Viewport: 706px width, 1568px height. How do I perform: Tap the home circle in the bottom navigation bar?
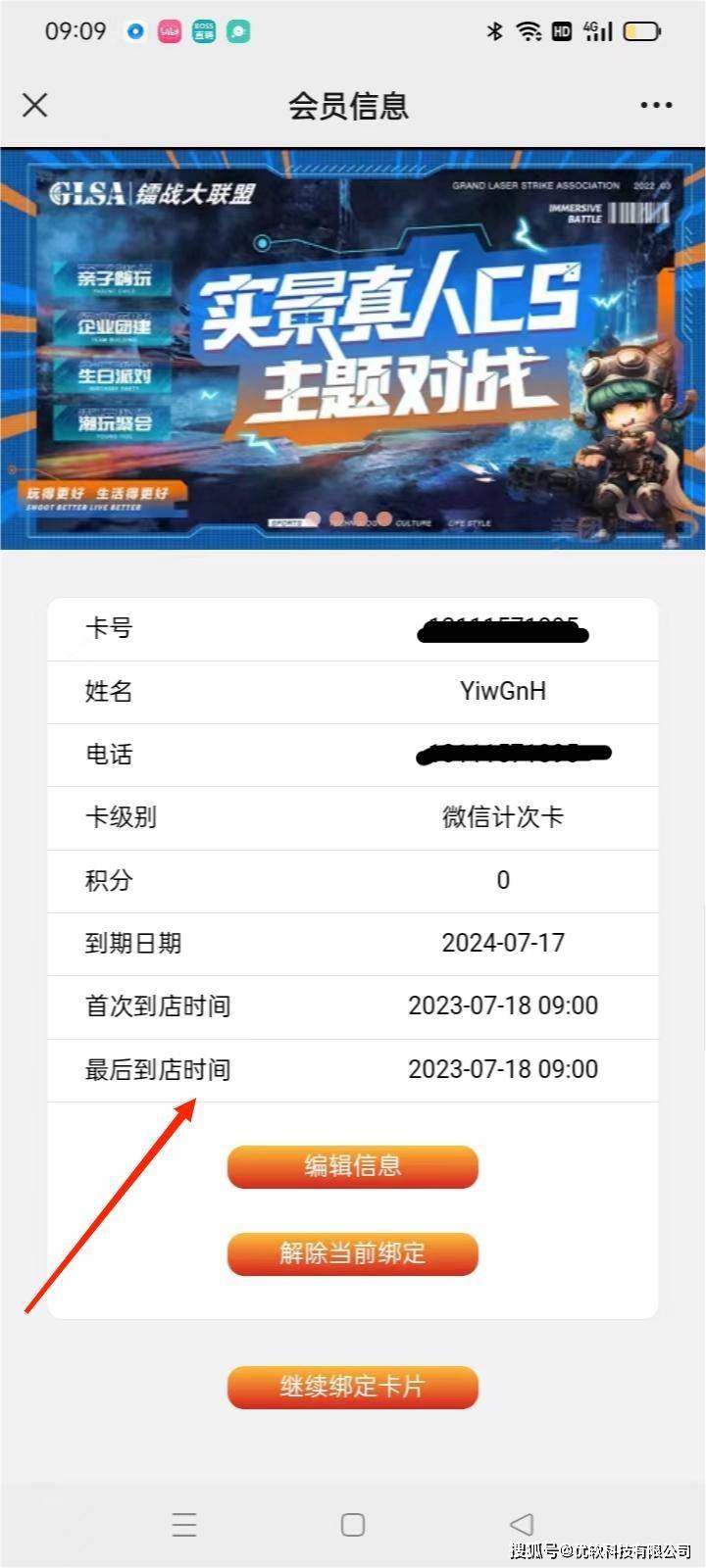coord(352,1522)
